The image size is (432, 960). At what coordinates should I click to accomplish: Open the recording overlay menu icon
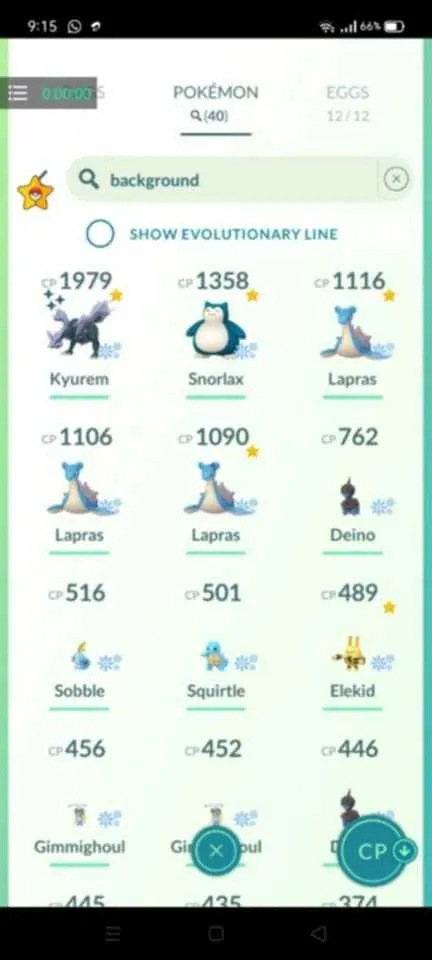pyautogui.click(x=18, y=93)
